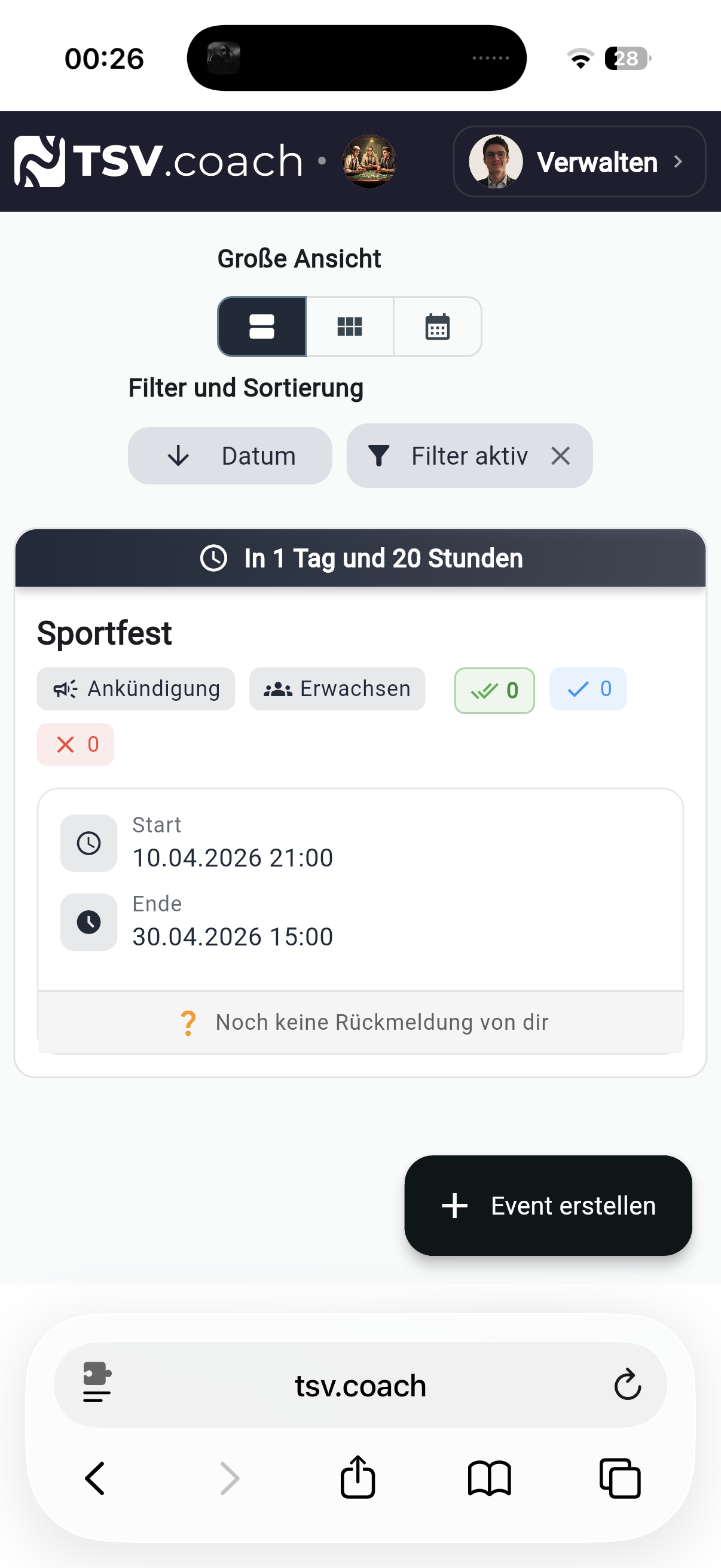Click the red X decline counter
The height and width of the screenshot is (1568, 721).
tap(75, 744)
